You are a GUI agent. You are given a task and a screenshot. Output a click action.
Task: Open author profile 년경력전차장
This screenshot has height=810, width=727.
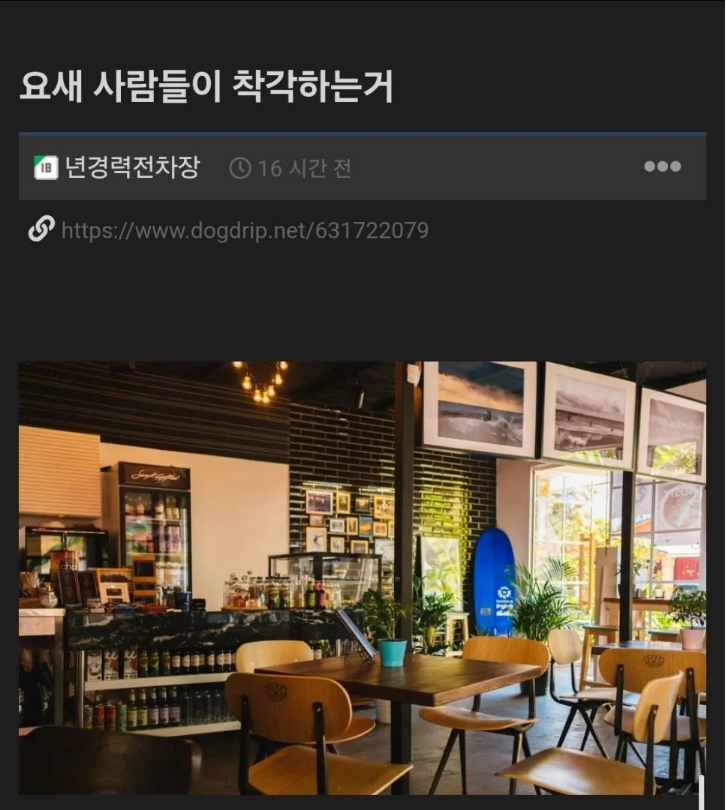[131, 167]
